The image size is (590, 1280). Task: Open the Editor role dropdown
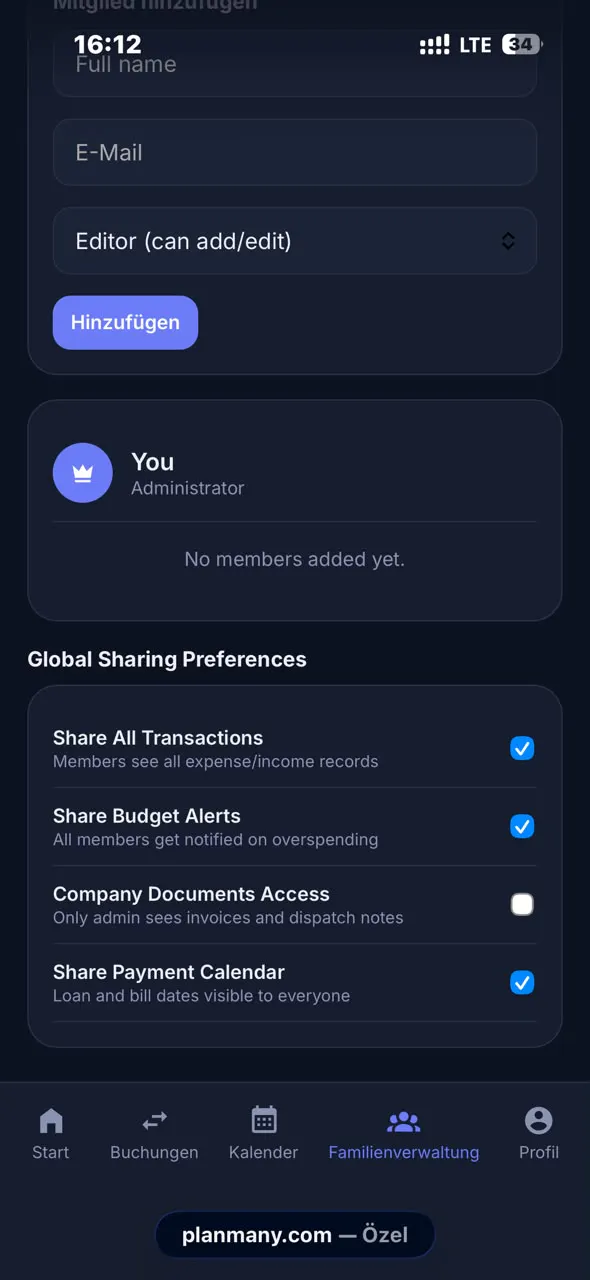click(295, 241)
